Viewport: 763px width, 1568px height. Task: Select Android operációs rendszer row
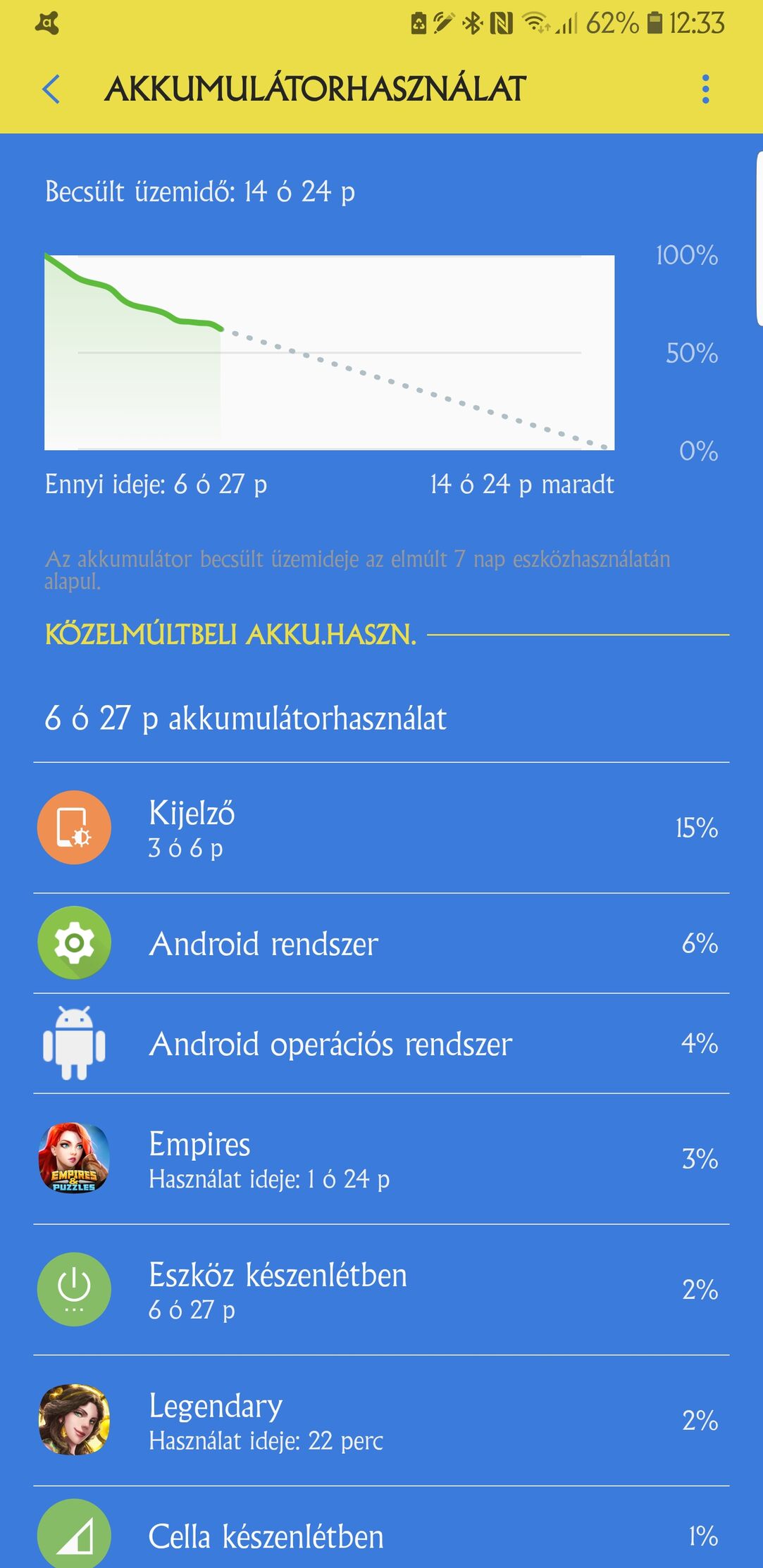point(380,1043)
